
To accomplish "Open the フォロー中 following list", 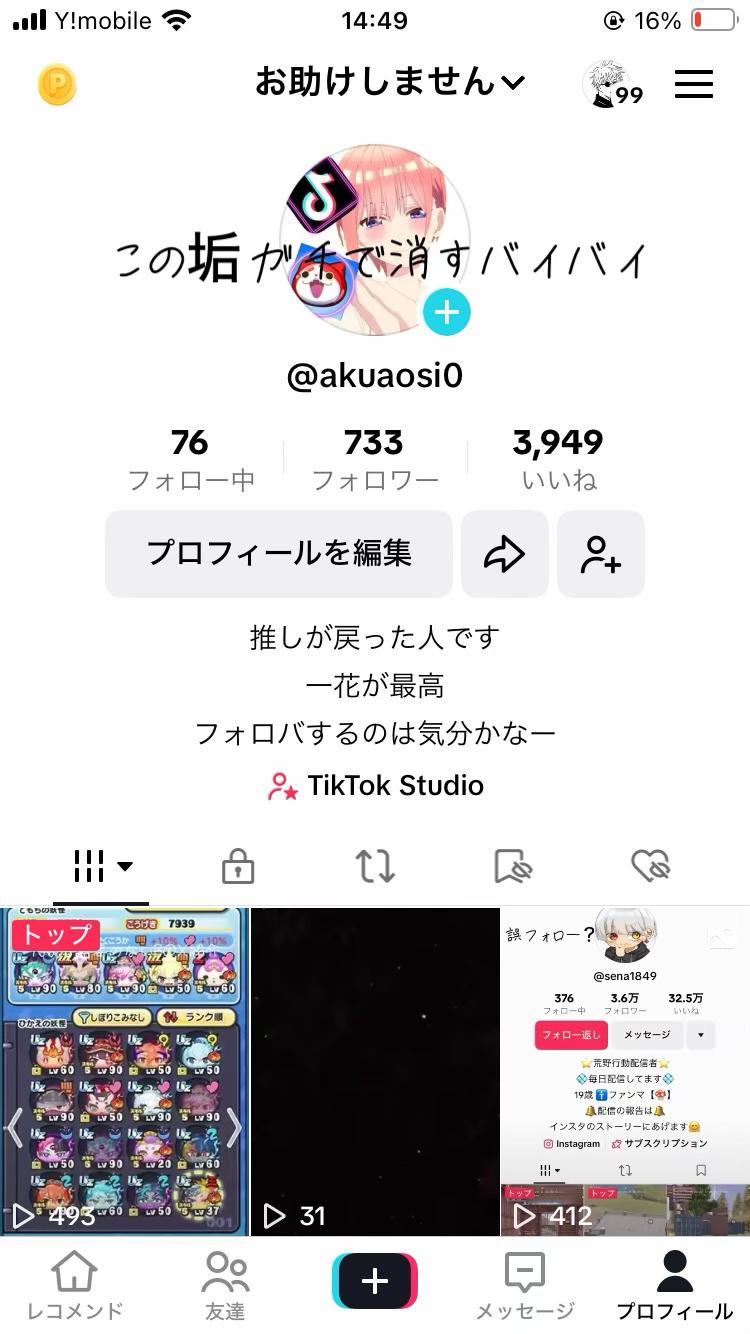I will click(190, 459).
